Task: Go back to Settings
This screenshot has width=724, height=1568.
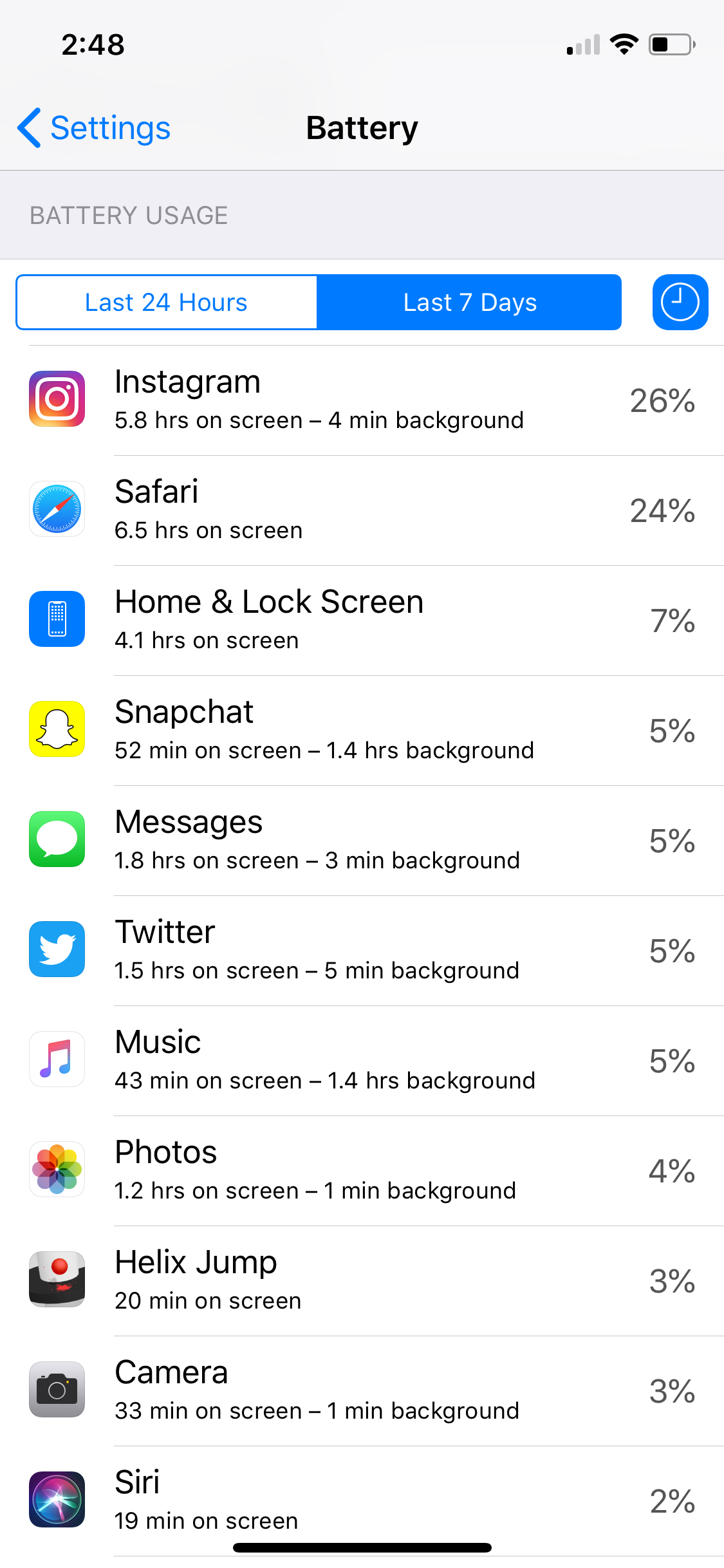Action: [93, 128]
